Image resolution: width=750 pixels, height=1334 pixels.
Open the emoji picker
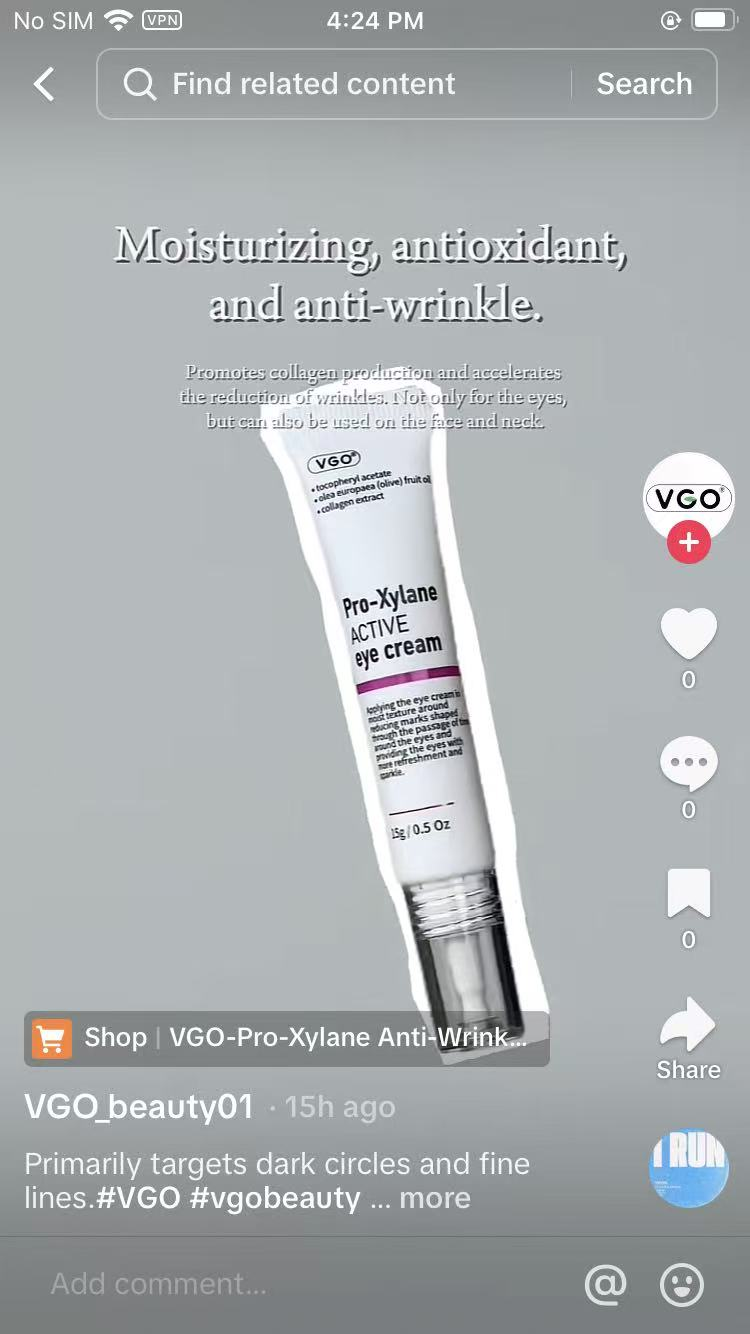point(682,1284)
